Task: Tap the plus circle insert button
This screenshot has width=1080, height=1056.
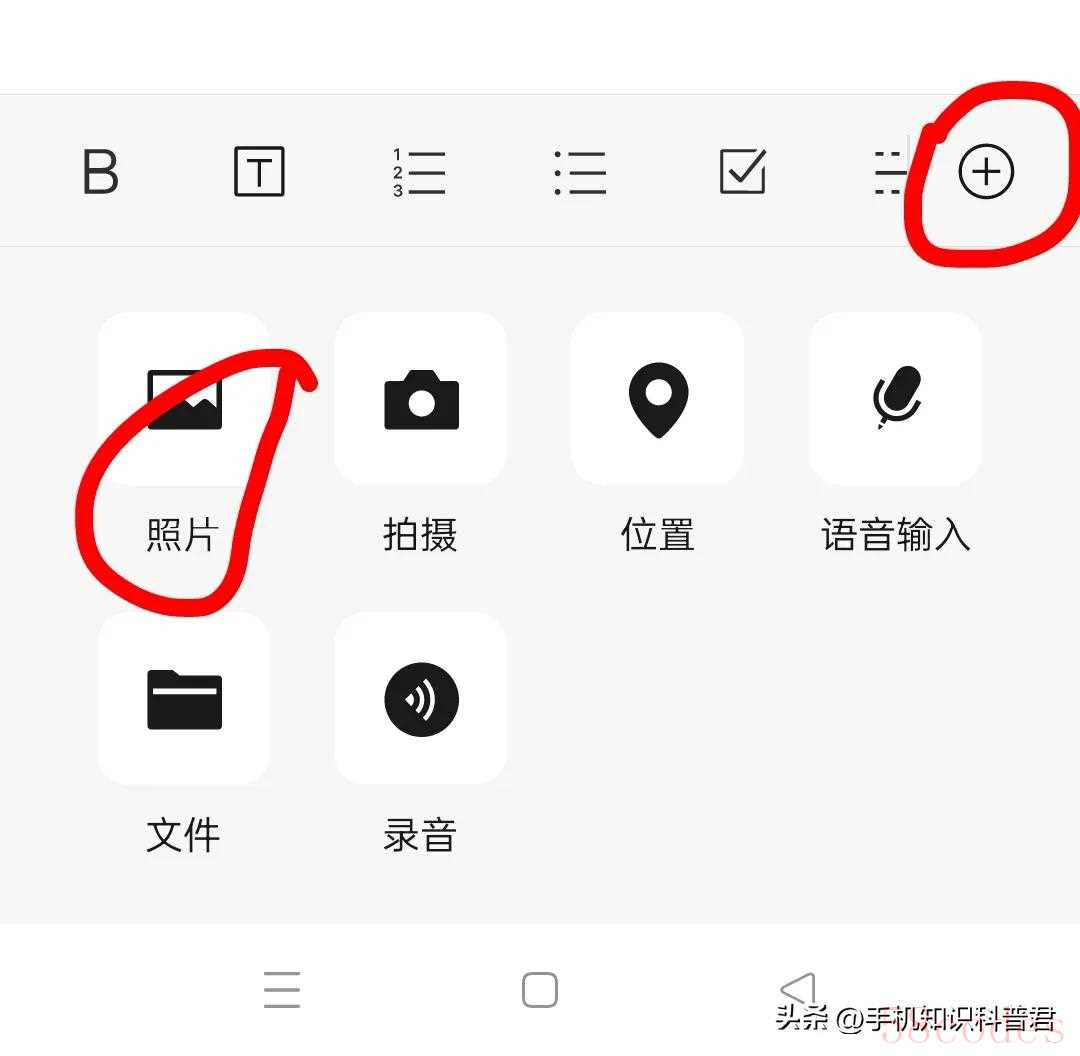Action: (x=986, y=172)
